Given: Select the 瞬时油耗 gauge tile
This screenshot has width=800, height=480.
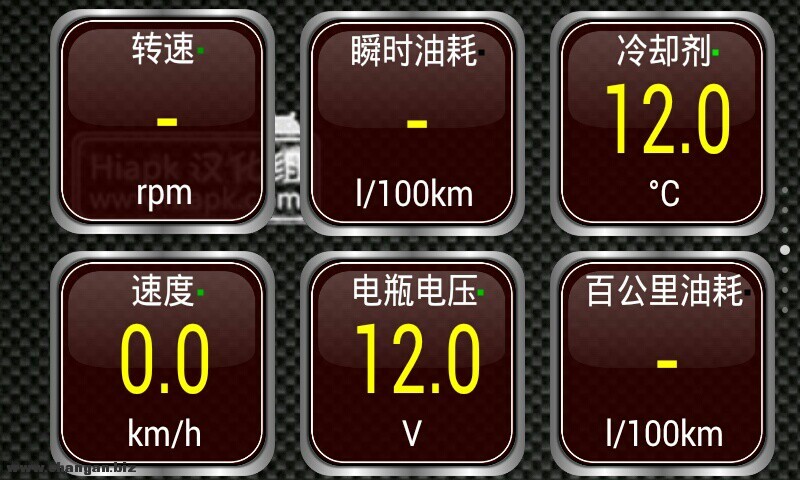Looking at the screenshot, I should click(x=415, y=122).
